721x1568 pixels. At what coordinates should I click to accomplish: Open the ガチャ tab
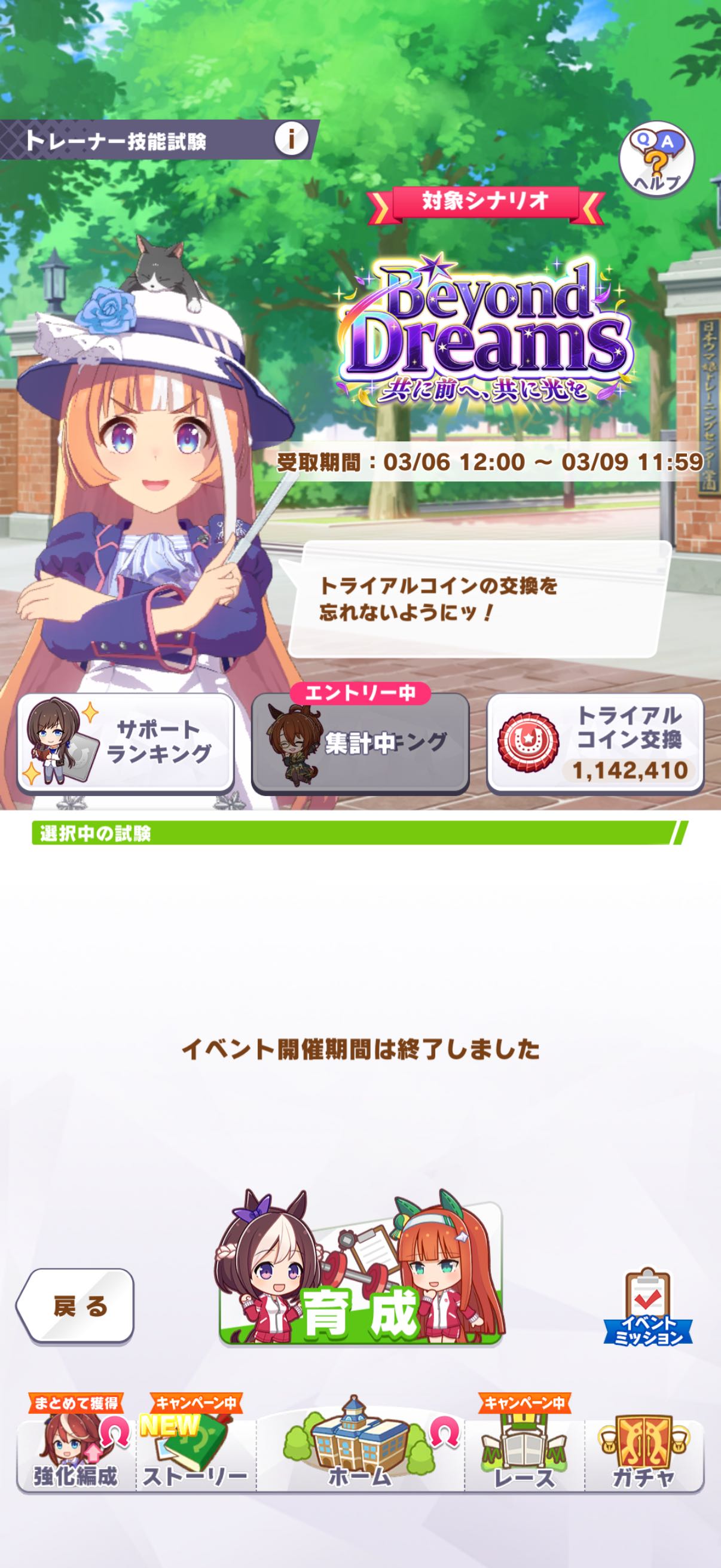click(644, 1456)
